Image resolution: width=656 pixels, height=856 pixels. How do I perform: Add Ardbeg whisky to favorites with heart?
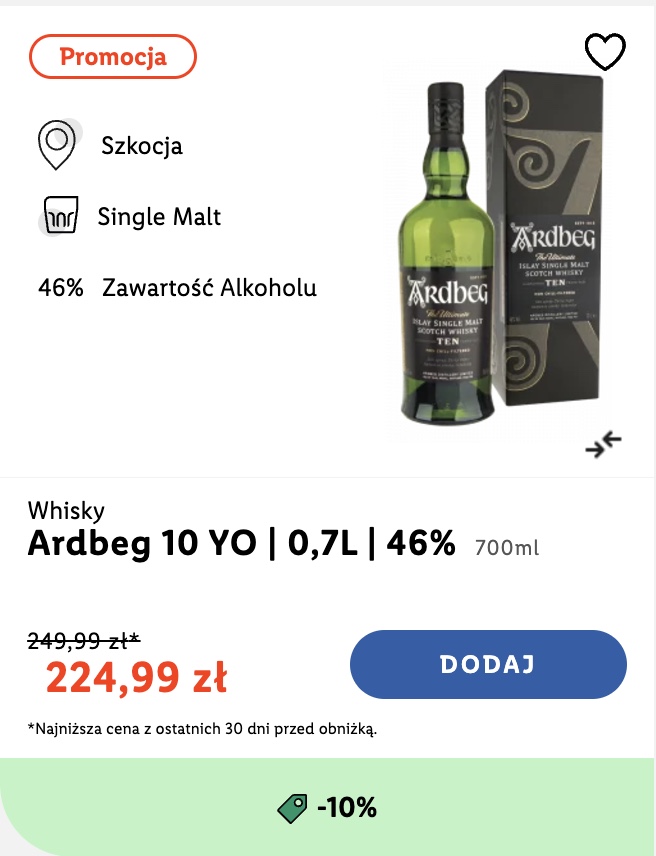click(x=604, y=52)
